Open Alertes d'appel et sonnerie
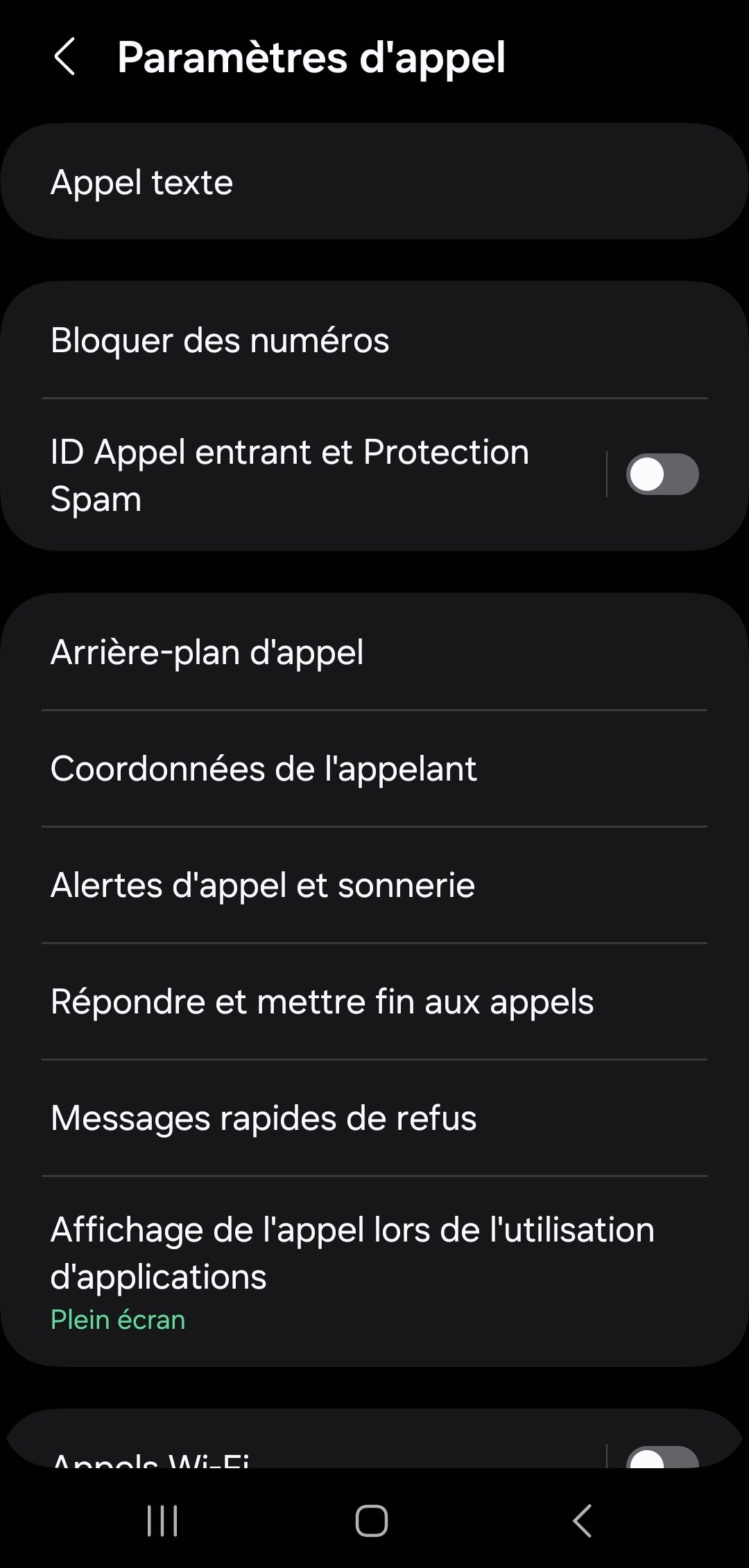749x1568 pixels. point(374,885)
